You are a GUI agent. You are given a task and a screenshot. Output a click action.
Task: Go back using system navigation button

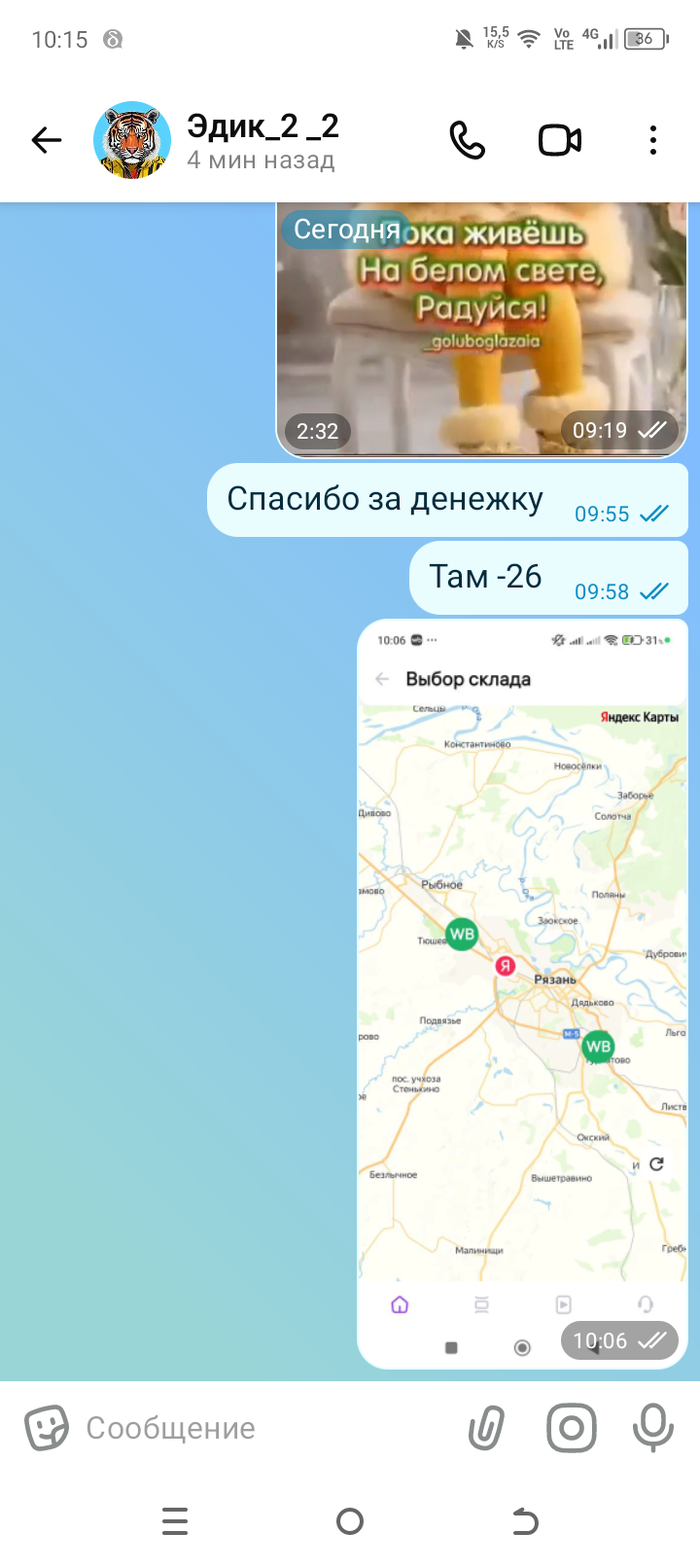point(525,1520)
